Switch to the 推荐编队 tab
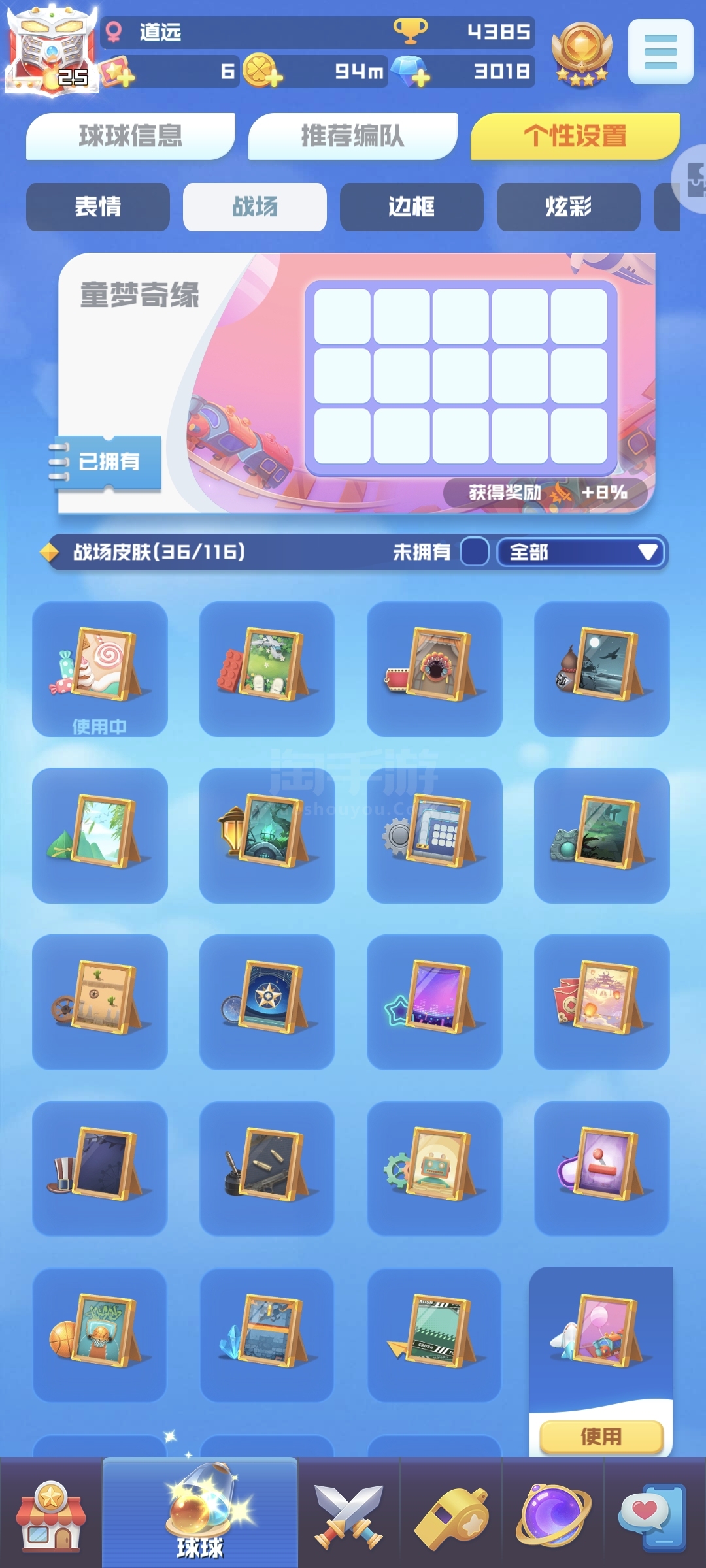 353,136
